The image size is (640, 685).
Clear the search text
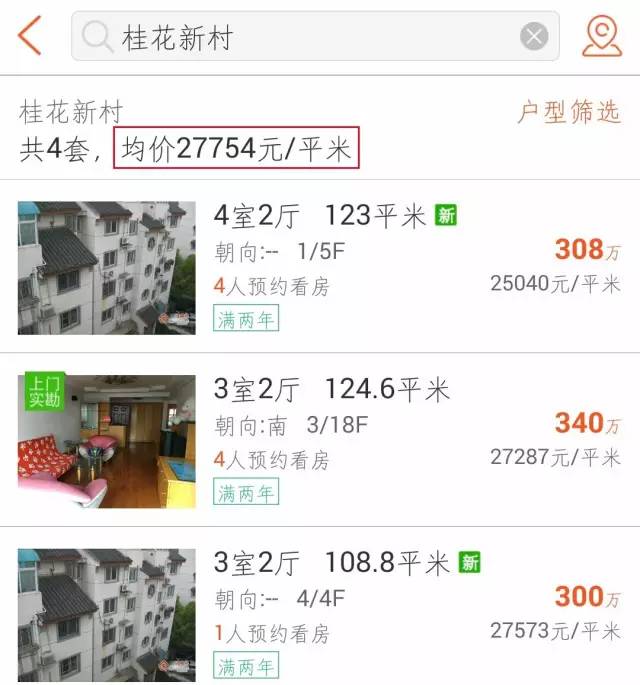[534, 37]
